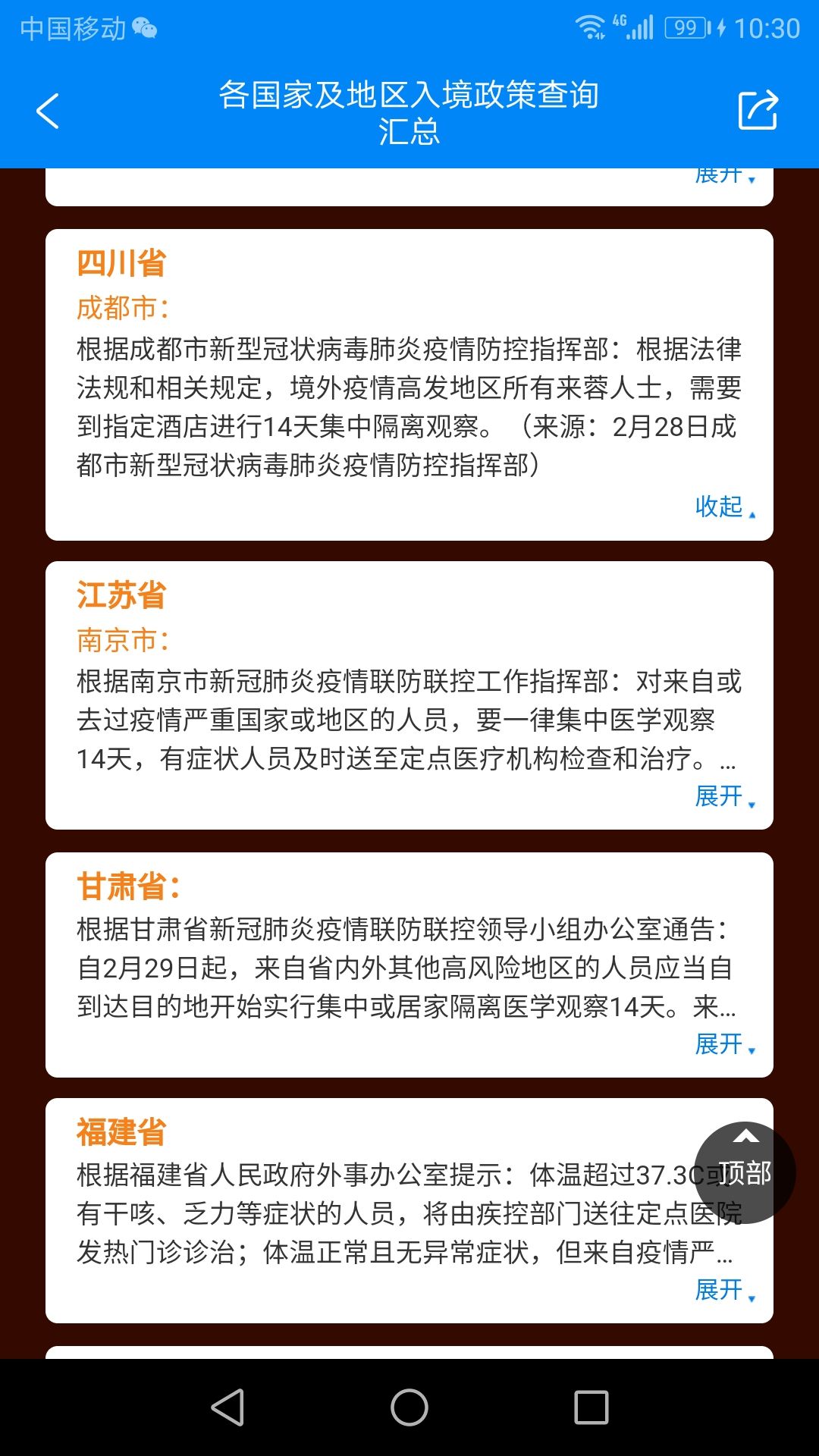This screenshot has height=1456, width=819.
Task: Tap the system home button
Action: tap(409, 1407)
